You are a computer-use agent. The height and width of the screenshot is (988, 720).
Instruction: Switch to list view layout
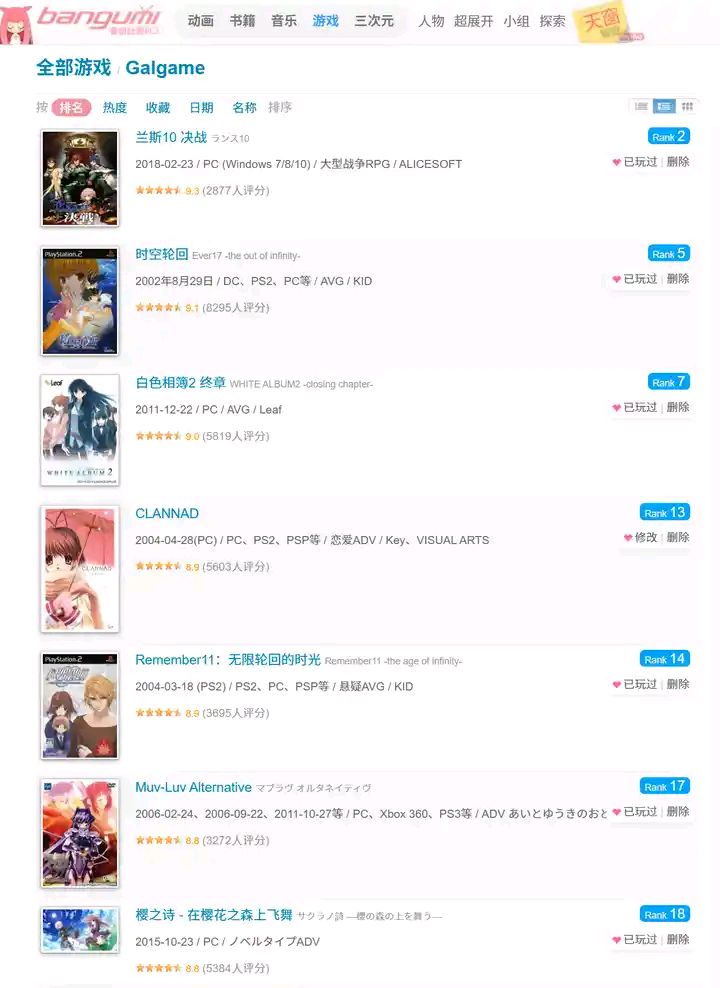pyautogui.click(x=641, y=105)
